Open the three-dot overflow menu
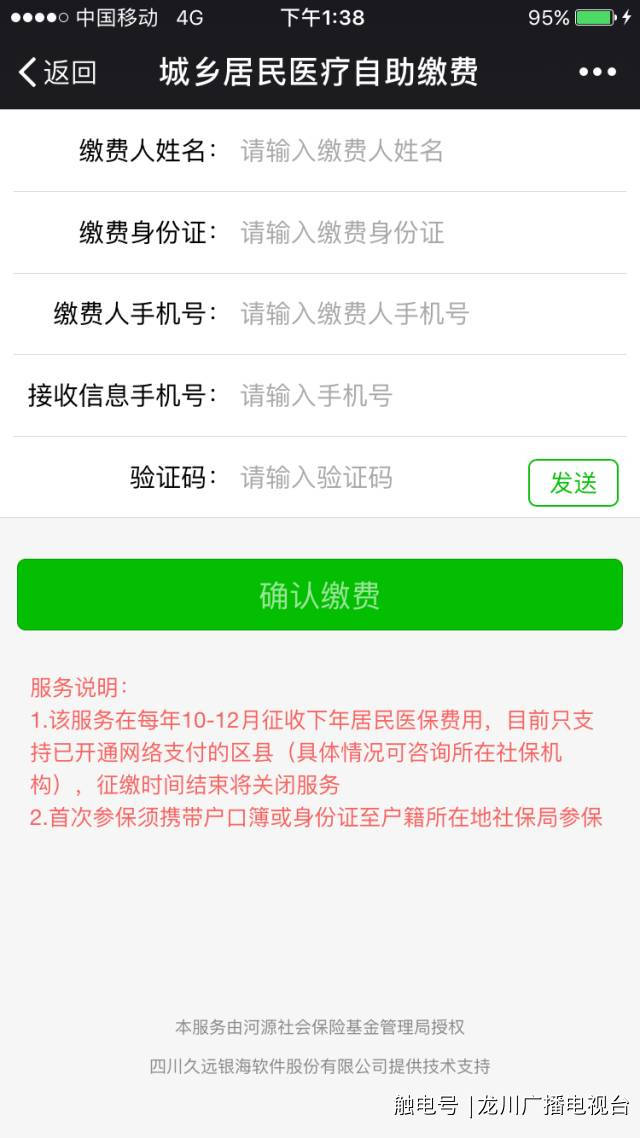This screenshot has height=1138, width=640. coord(597,72)
